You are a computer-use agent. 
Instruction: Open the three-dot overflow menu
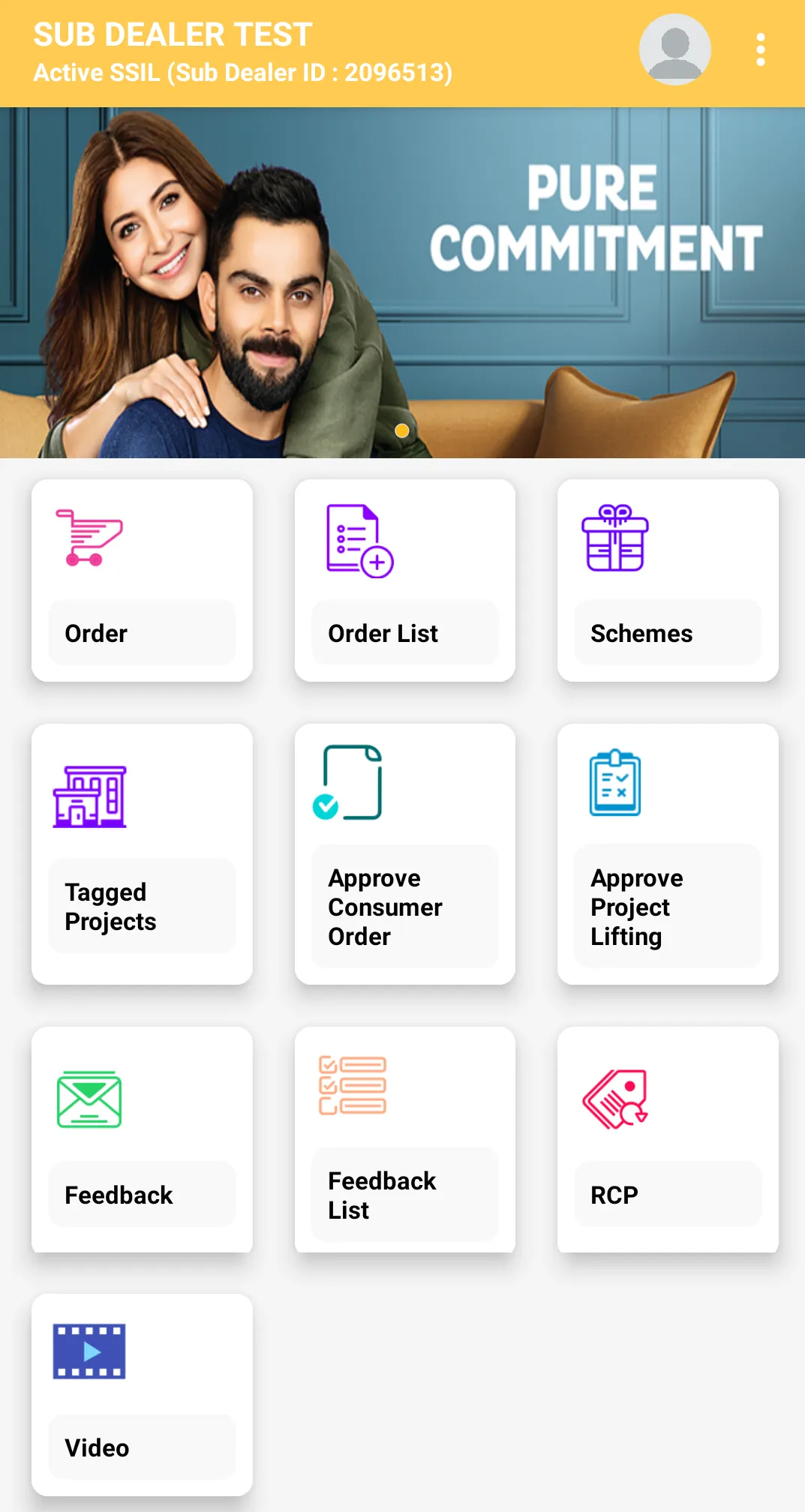[760, 50]
